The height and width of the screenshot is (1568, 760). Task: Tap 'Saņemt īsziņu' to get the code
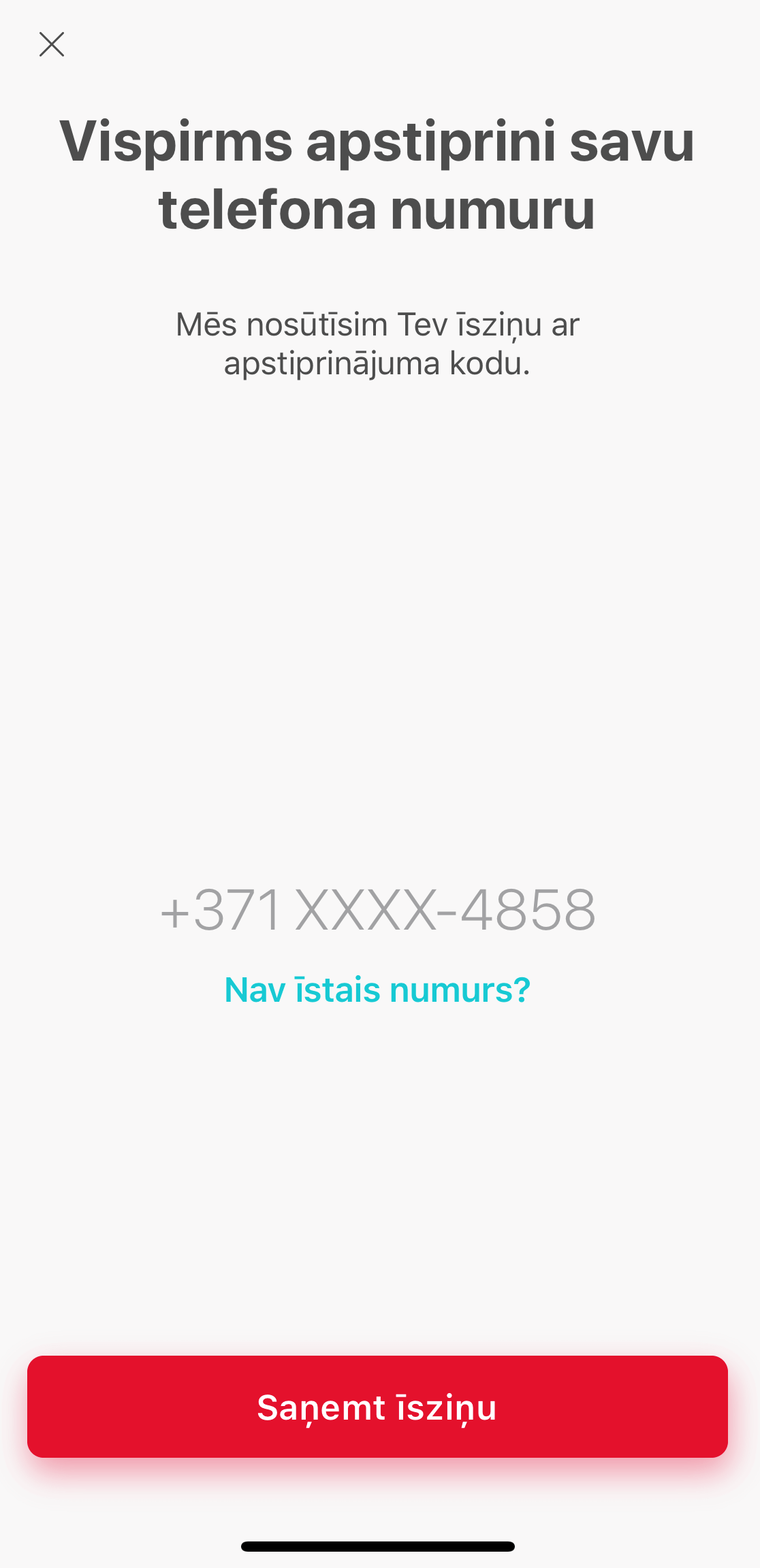tap(377, 1407)
